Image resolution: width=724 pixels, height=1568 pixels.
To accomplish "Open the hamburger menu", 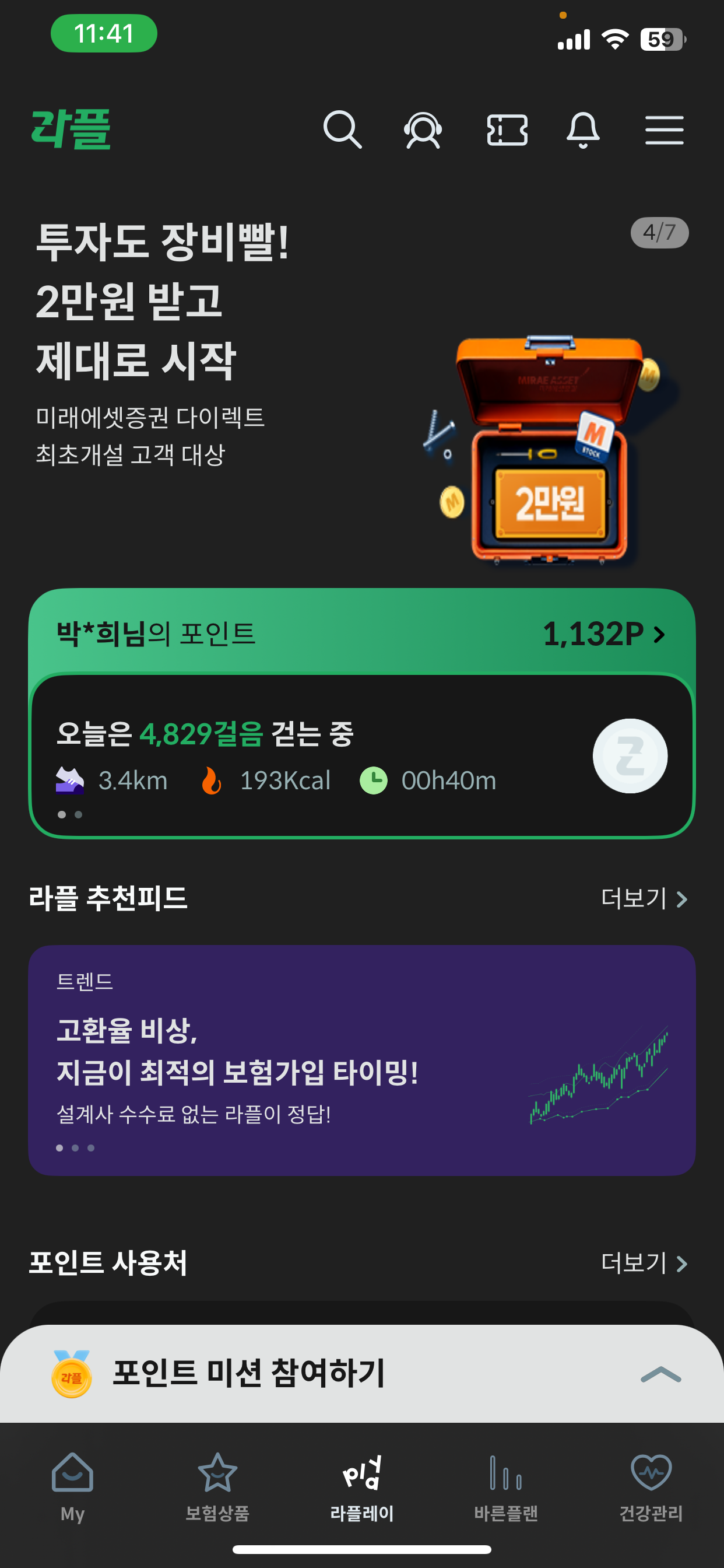I will [x=664, y=129].
